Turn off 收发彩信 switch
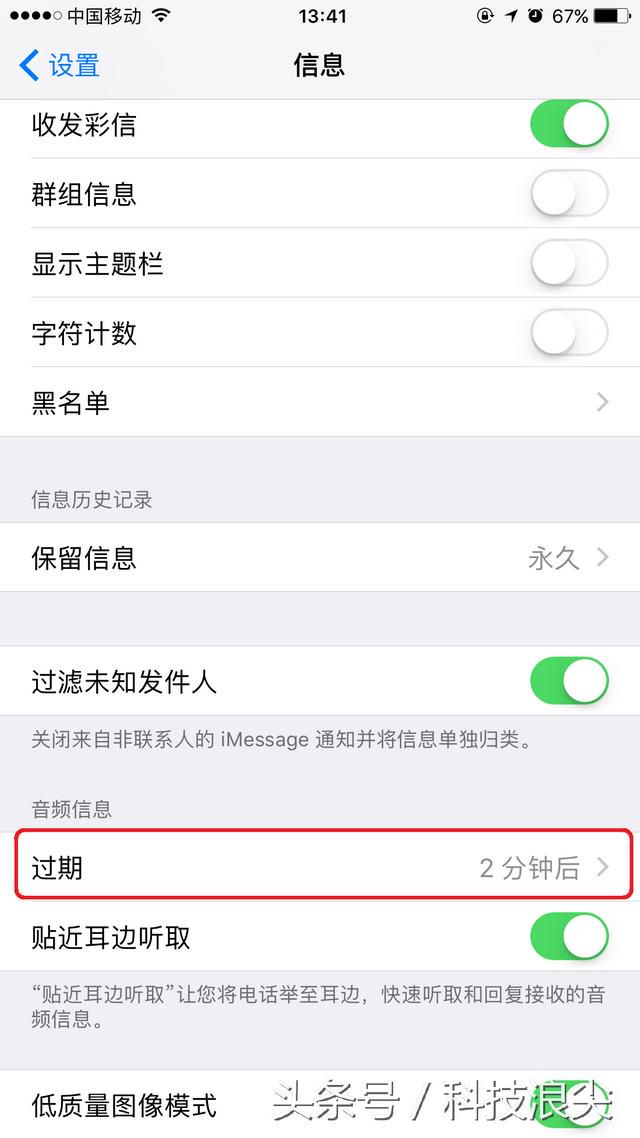Screen dimensions: 640x1138 point(570,124)
